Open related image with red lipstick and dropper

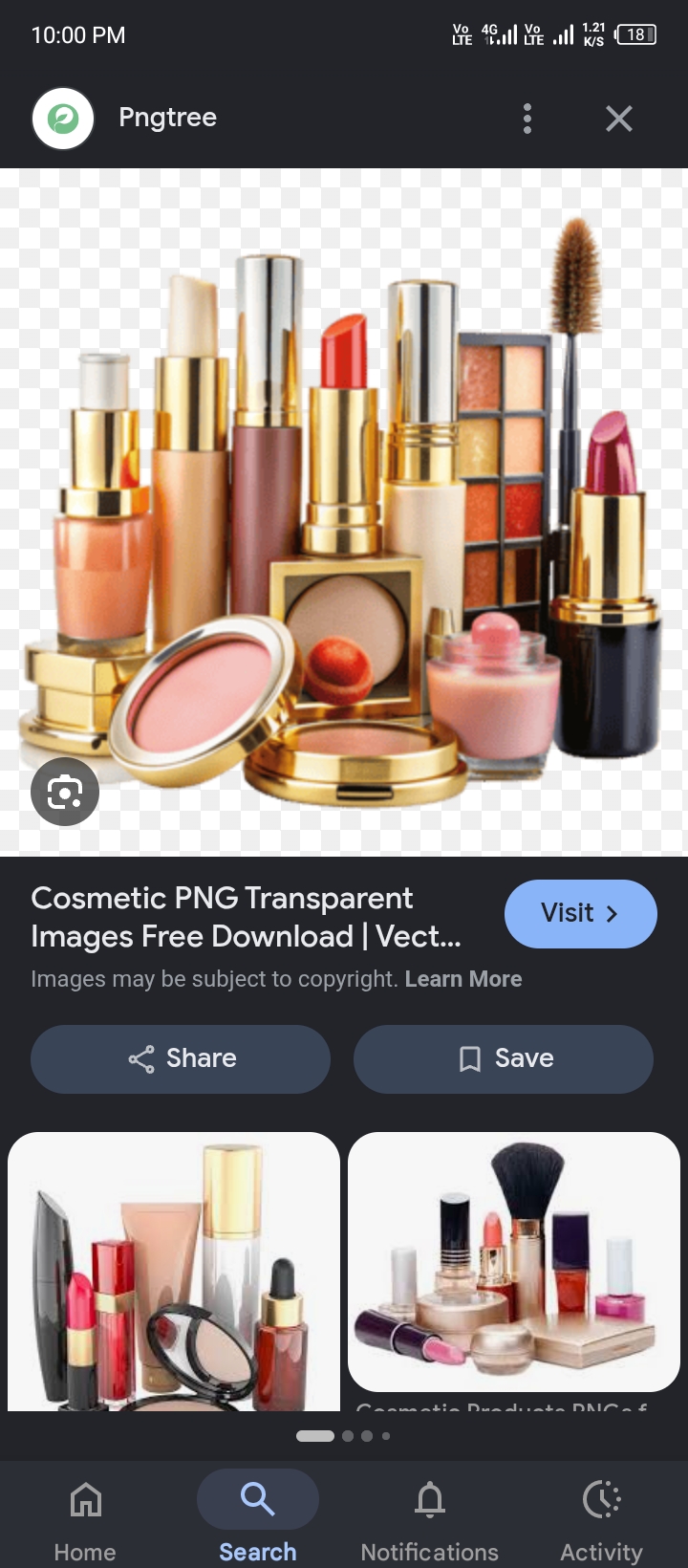point(174,1272)
